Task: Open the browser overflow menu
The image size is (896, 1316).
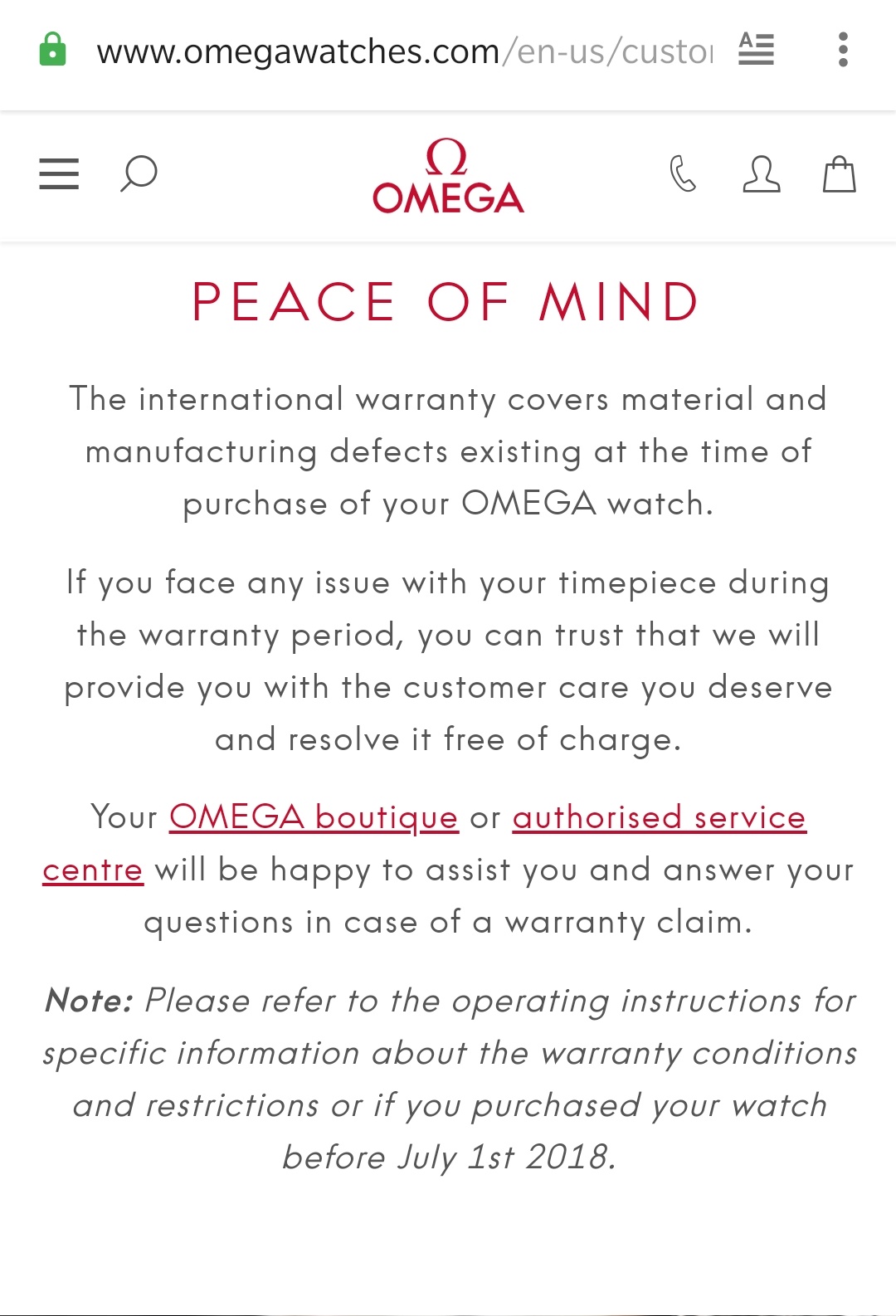Action: coord(843,50)
